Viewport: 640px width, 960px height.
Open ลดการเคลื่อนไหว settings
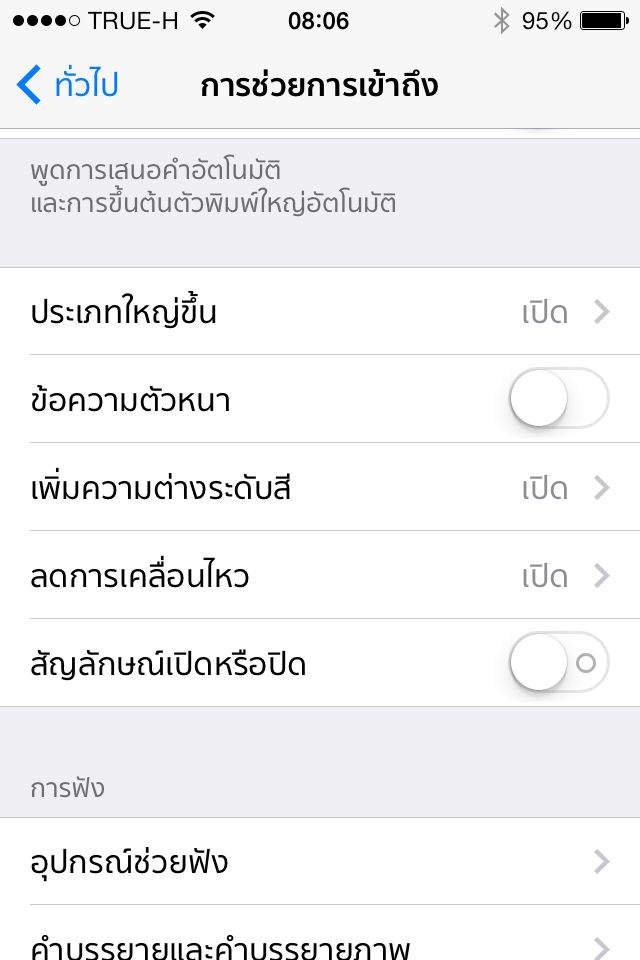(x=320, y=576)
